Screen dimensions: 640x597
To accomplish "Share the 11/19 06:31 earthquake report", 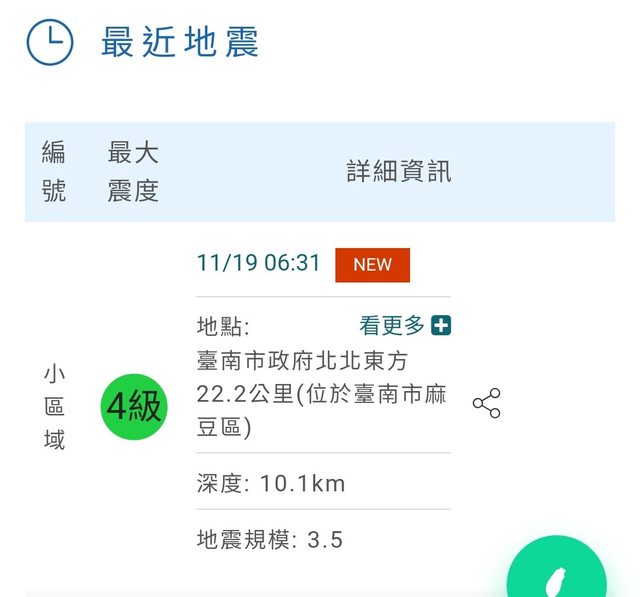I will pyautogui.click(x=486, y=403).
